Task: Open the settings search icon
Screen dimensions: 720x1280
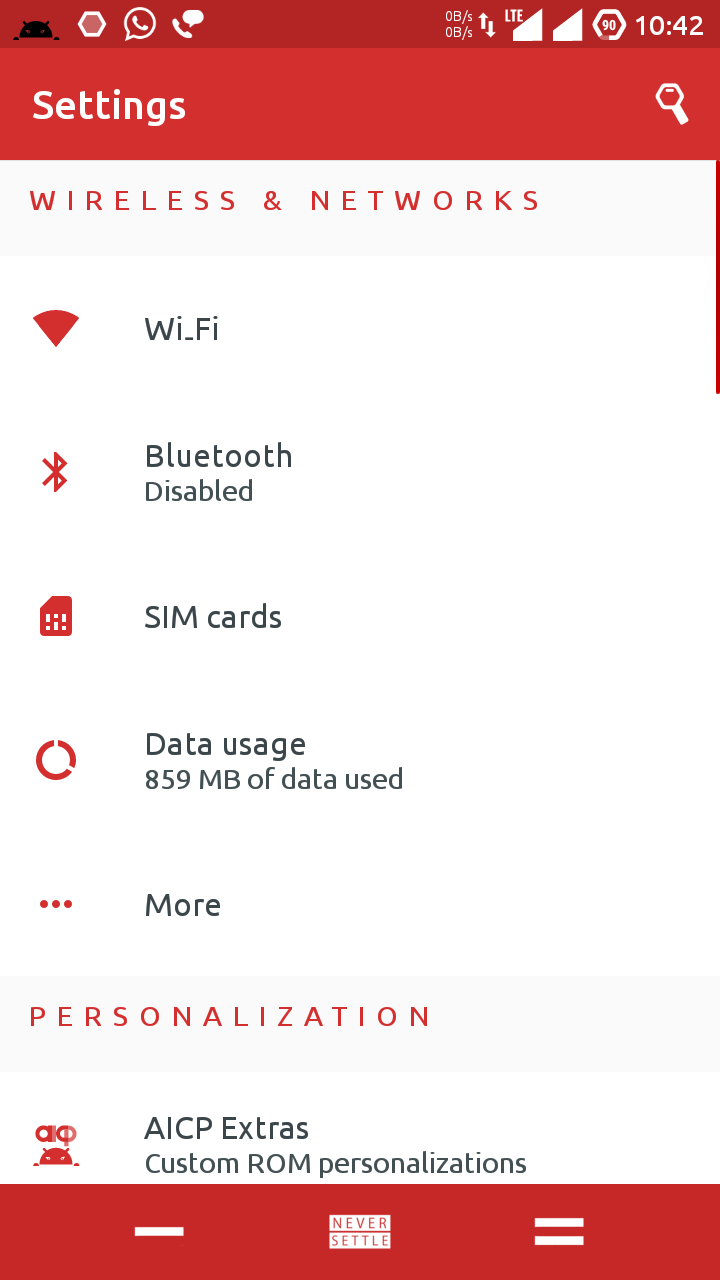Action: point(671,104)
